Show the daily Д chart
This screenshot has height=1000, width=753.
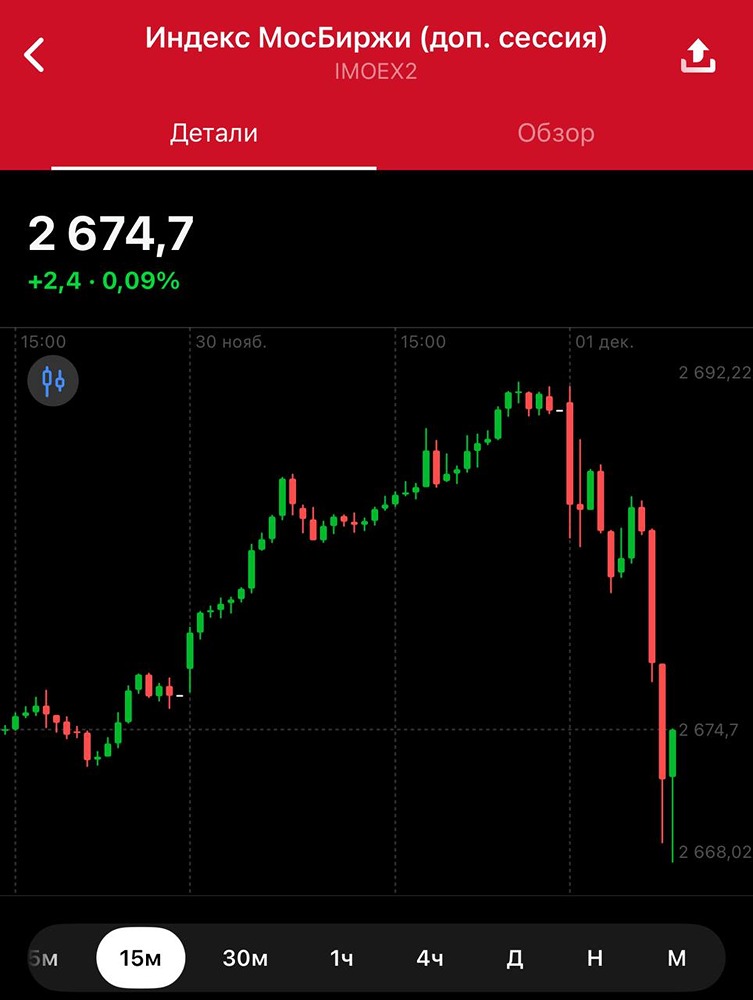[x=514, y=958]
